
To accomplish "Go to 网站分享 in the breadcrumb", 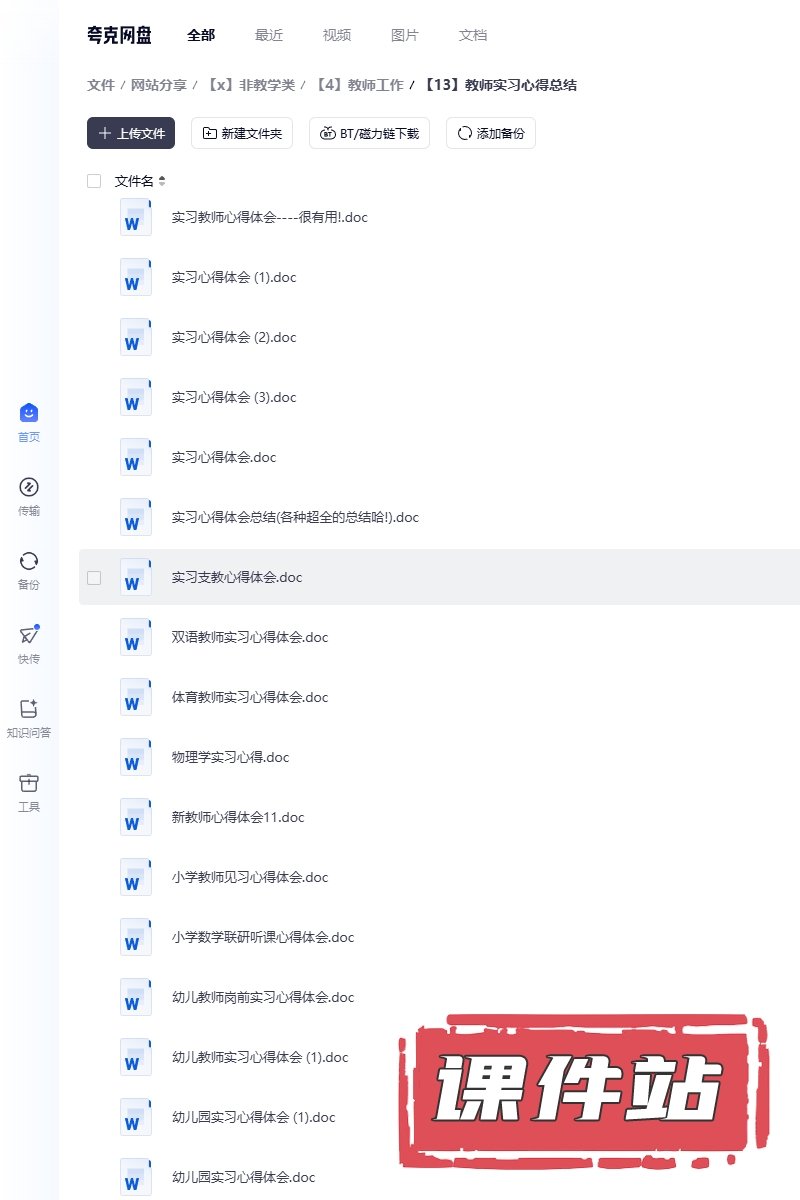I will (x=159, y=85).
